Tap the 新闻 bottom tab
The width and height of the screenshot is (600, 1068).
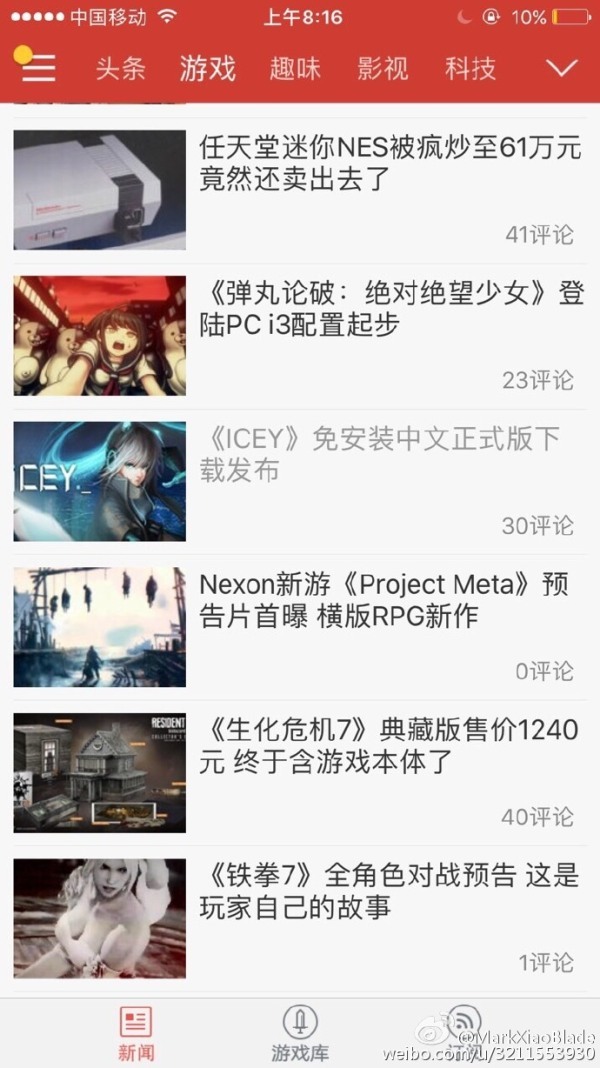click(136, 1033)
